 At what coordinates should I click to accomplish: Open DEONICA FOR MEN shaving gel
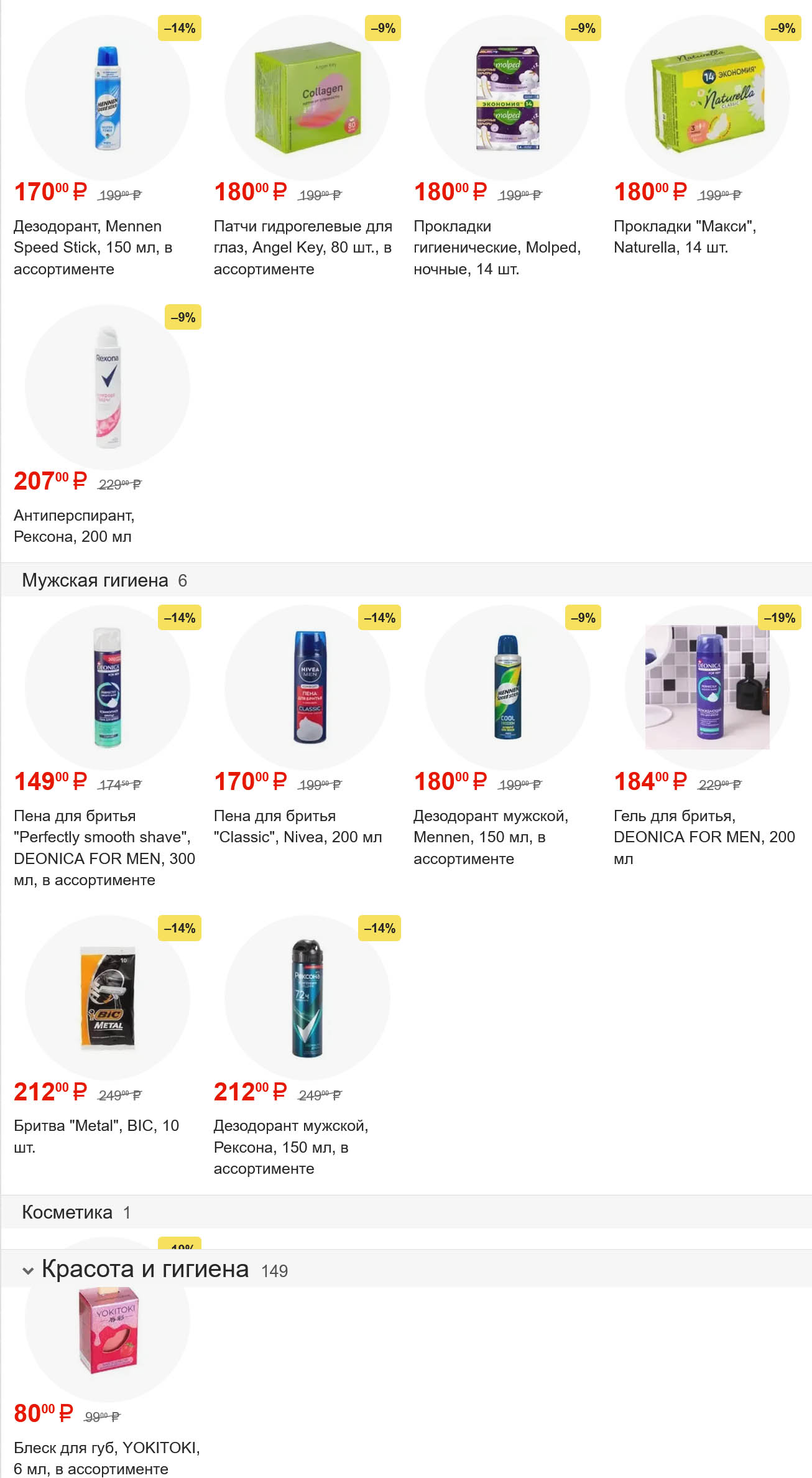pos(707,687)
